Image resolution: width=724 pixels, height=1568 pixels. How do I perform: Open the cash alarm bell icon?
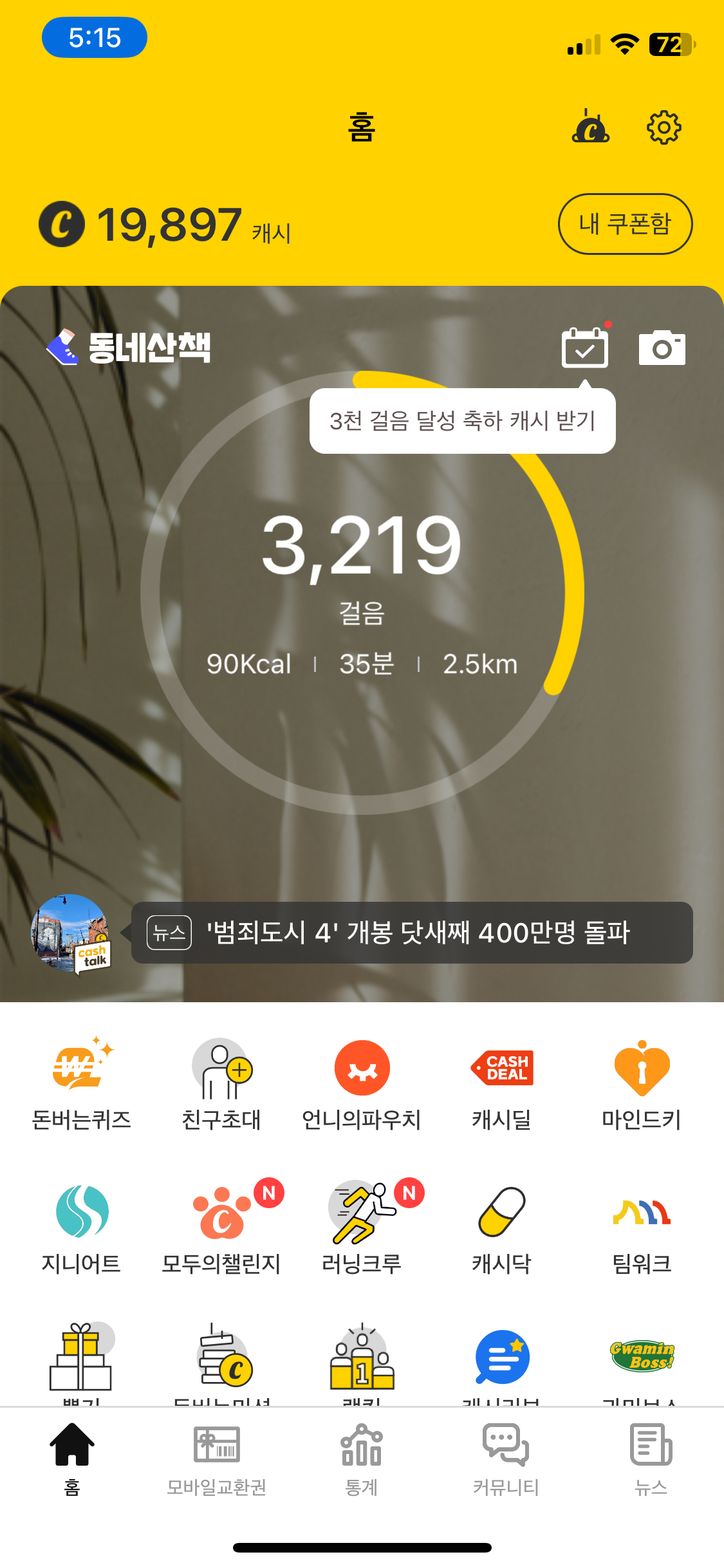pos(590,127)
